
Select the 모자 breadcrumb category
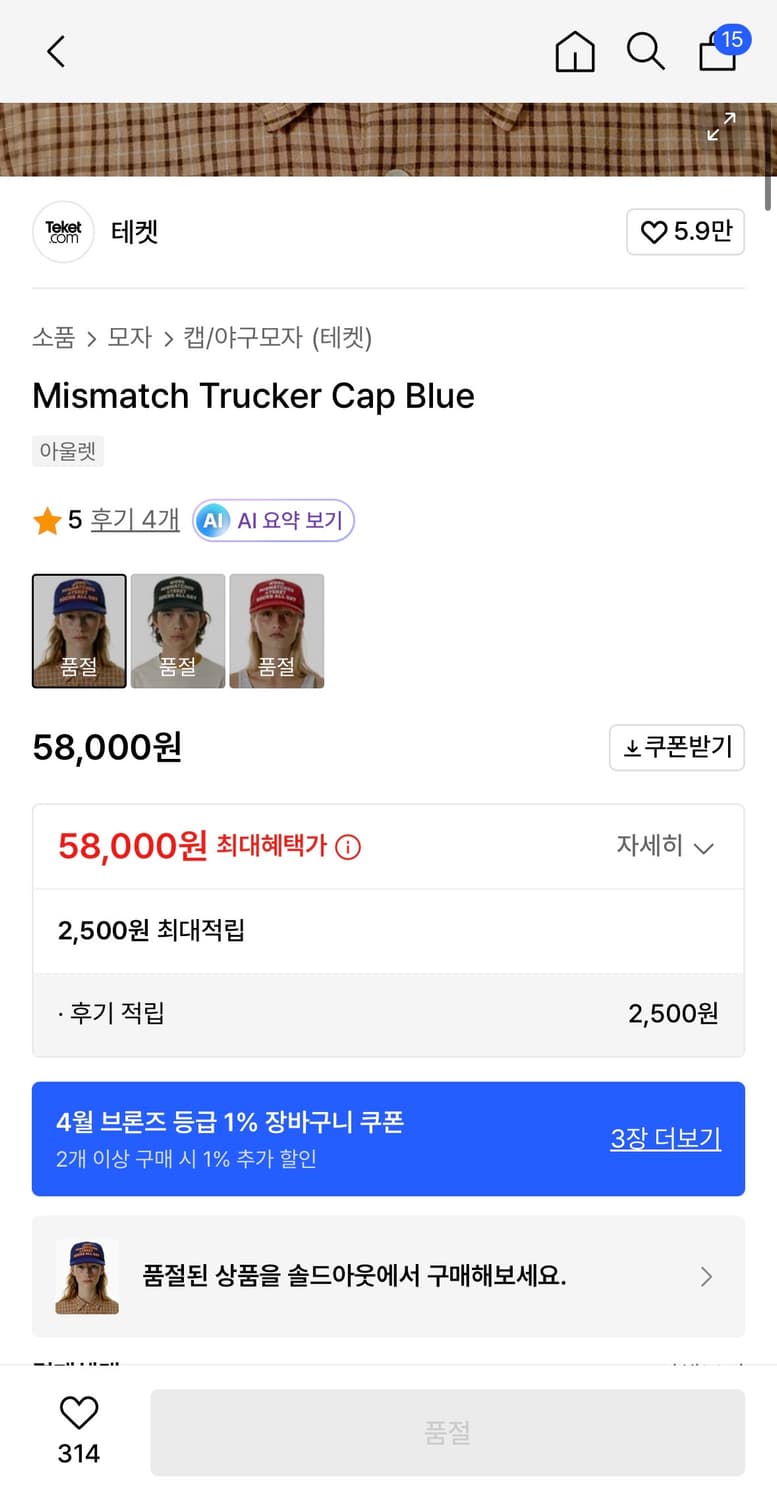coord(128,338)
